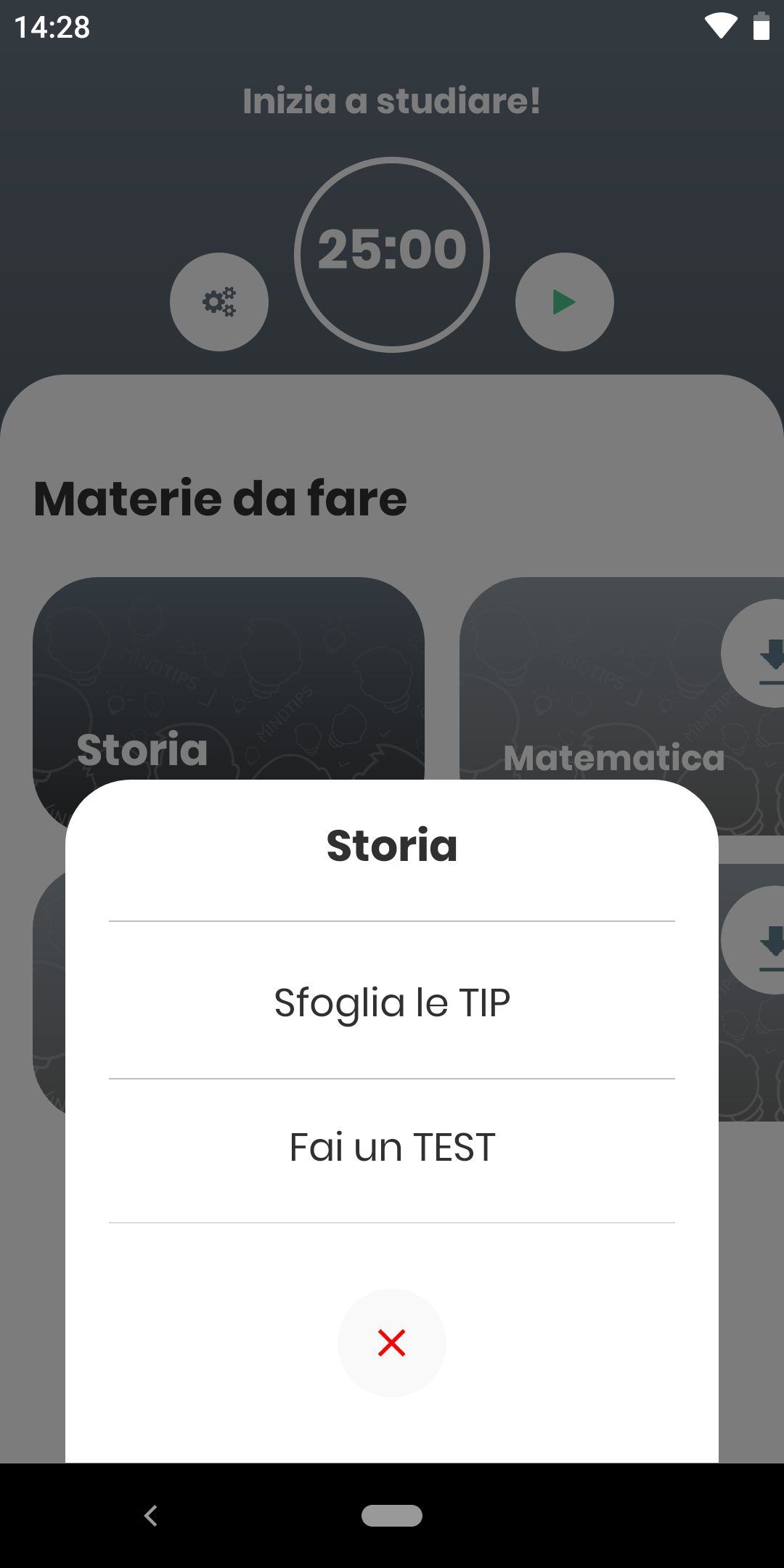This screenshot has height=1568, width=784.
Task: Tap the home pill in navigation bar
Action: (x=392, y=1516)
